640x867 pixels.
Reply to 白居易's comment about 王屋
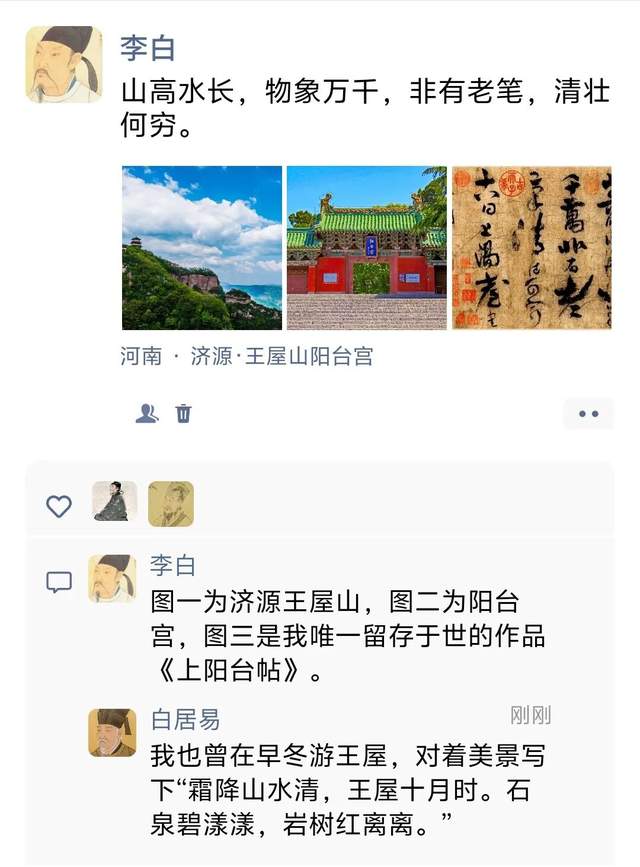347,790
